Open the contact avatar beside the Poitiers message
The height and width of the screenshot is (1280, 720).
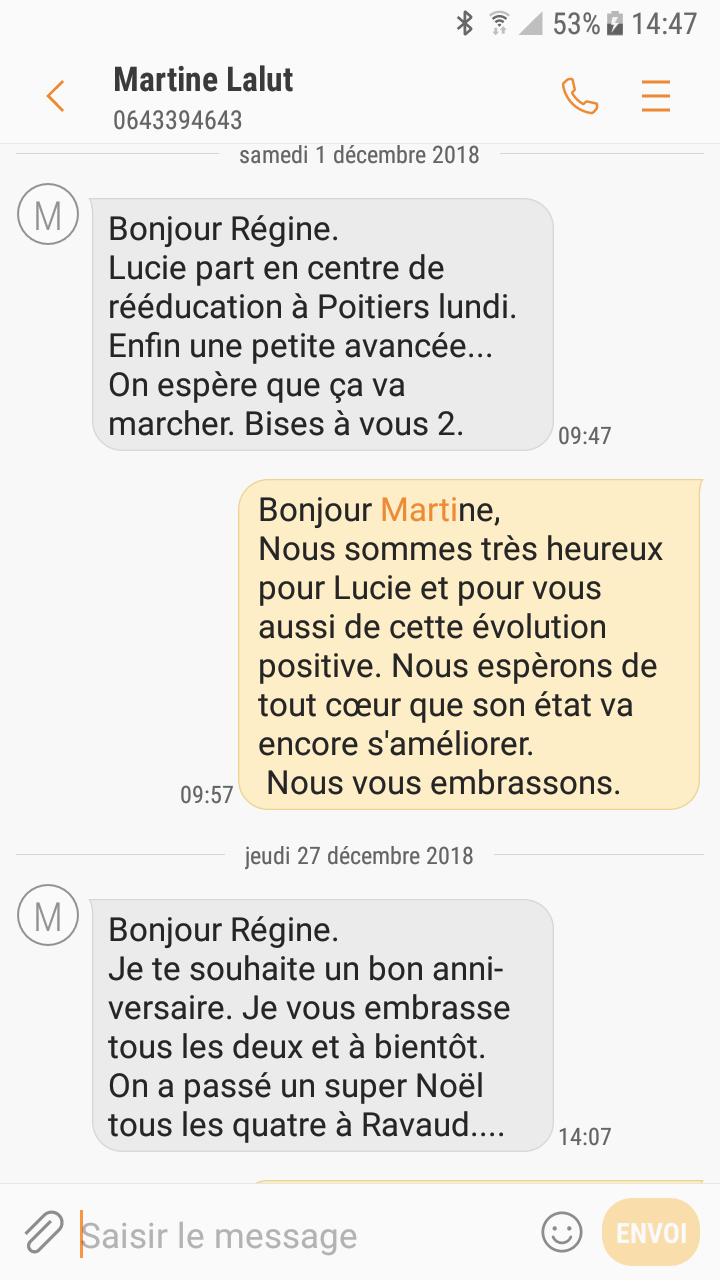[48, 216]
